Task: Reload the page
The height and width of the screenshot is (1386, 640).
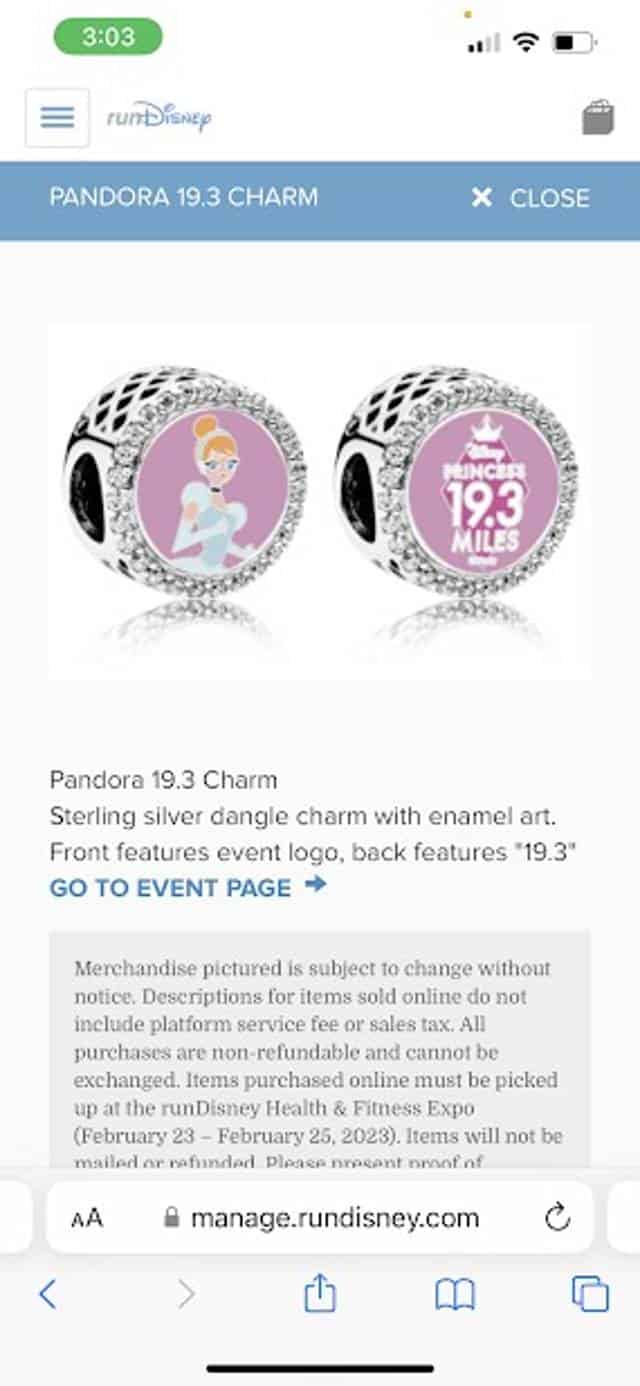Action: pyautogui.click(x=557, y=1218)
